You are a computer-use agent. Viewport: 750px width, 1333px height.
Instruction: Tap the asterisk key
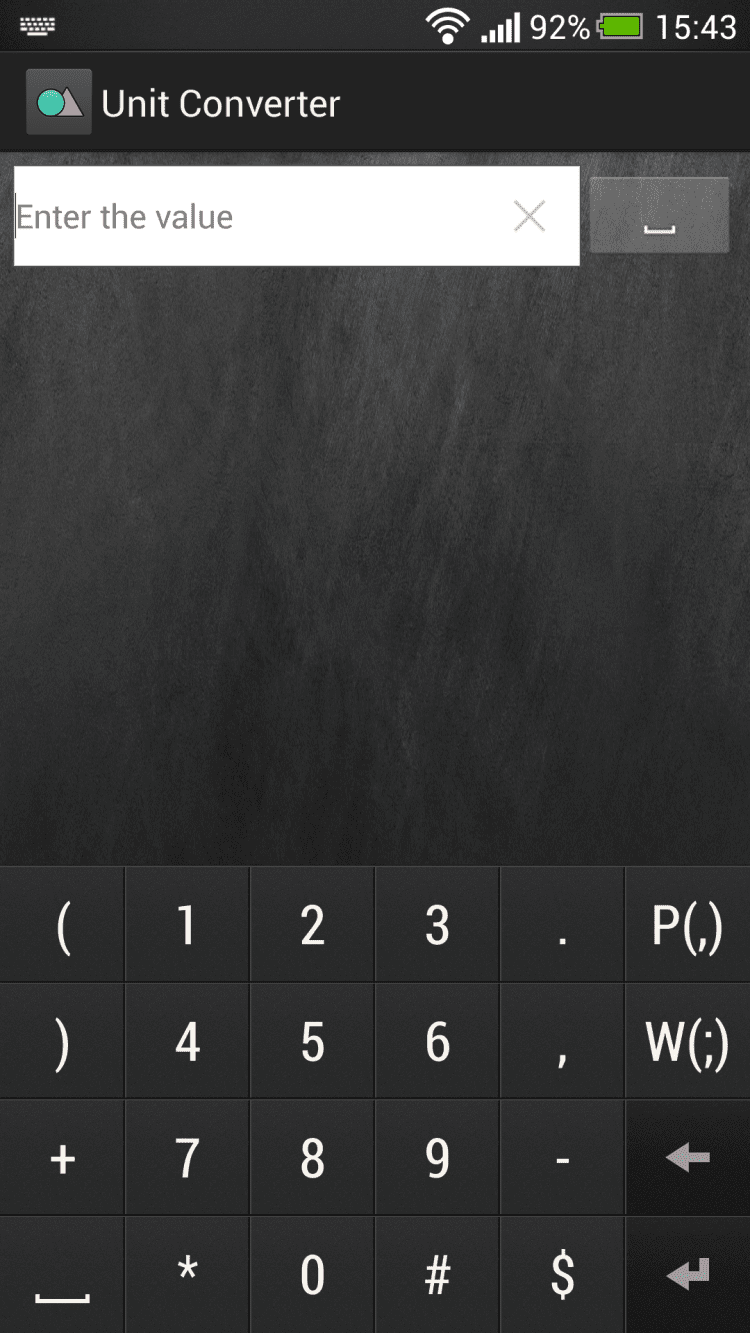click(187, 1272)
